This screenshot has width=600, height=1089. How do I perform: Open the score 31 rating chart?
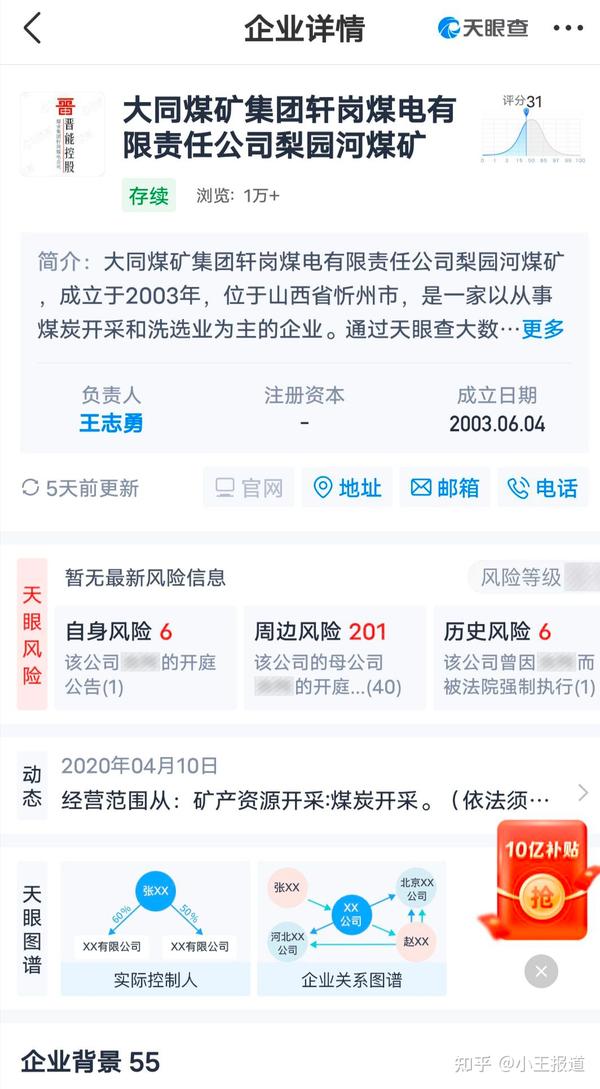[x=532, y=130]
